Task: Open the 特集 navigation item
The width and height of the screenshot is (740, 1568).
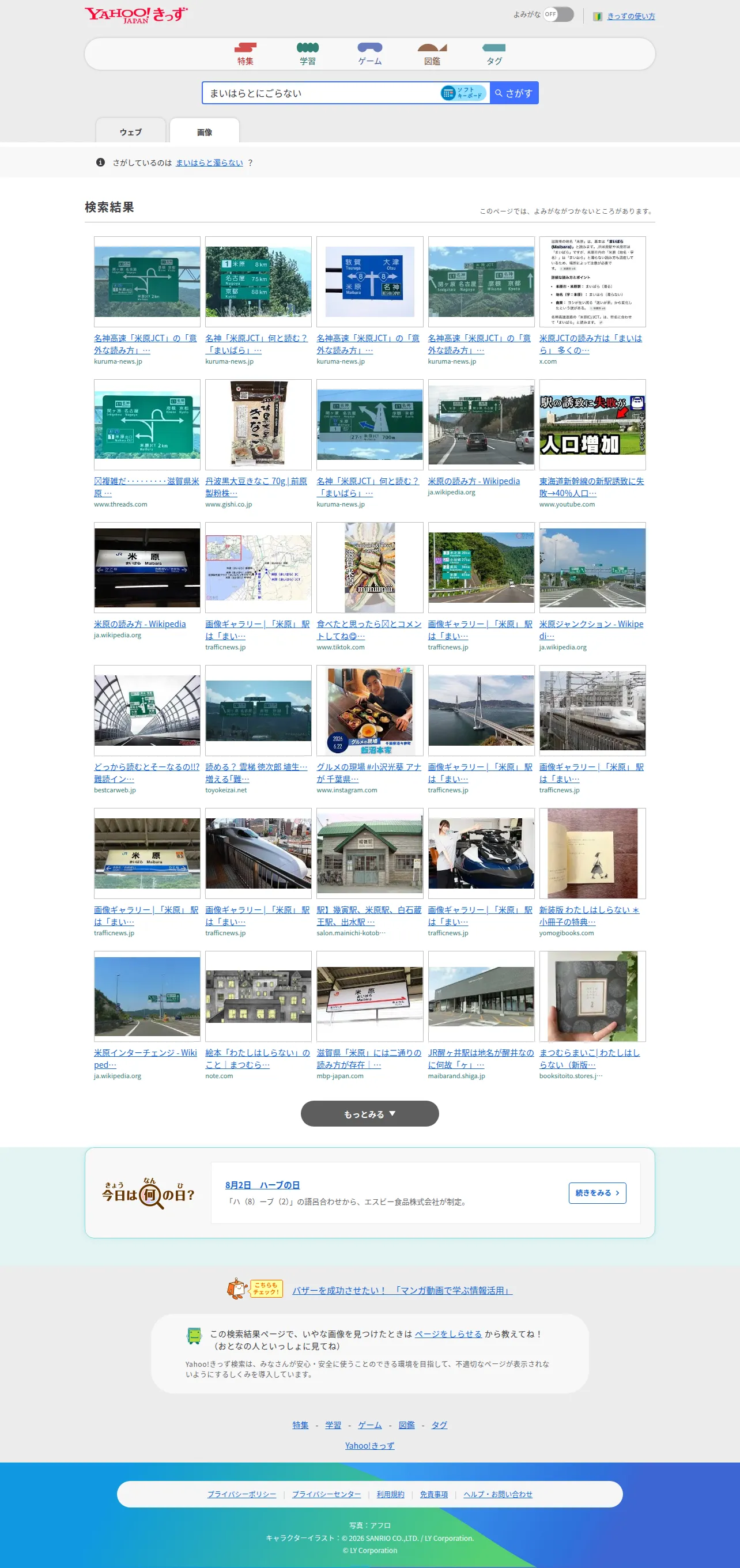Action: [246, 54]
